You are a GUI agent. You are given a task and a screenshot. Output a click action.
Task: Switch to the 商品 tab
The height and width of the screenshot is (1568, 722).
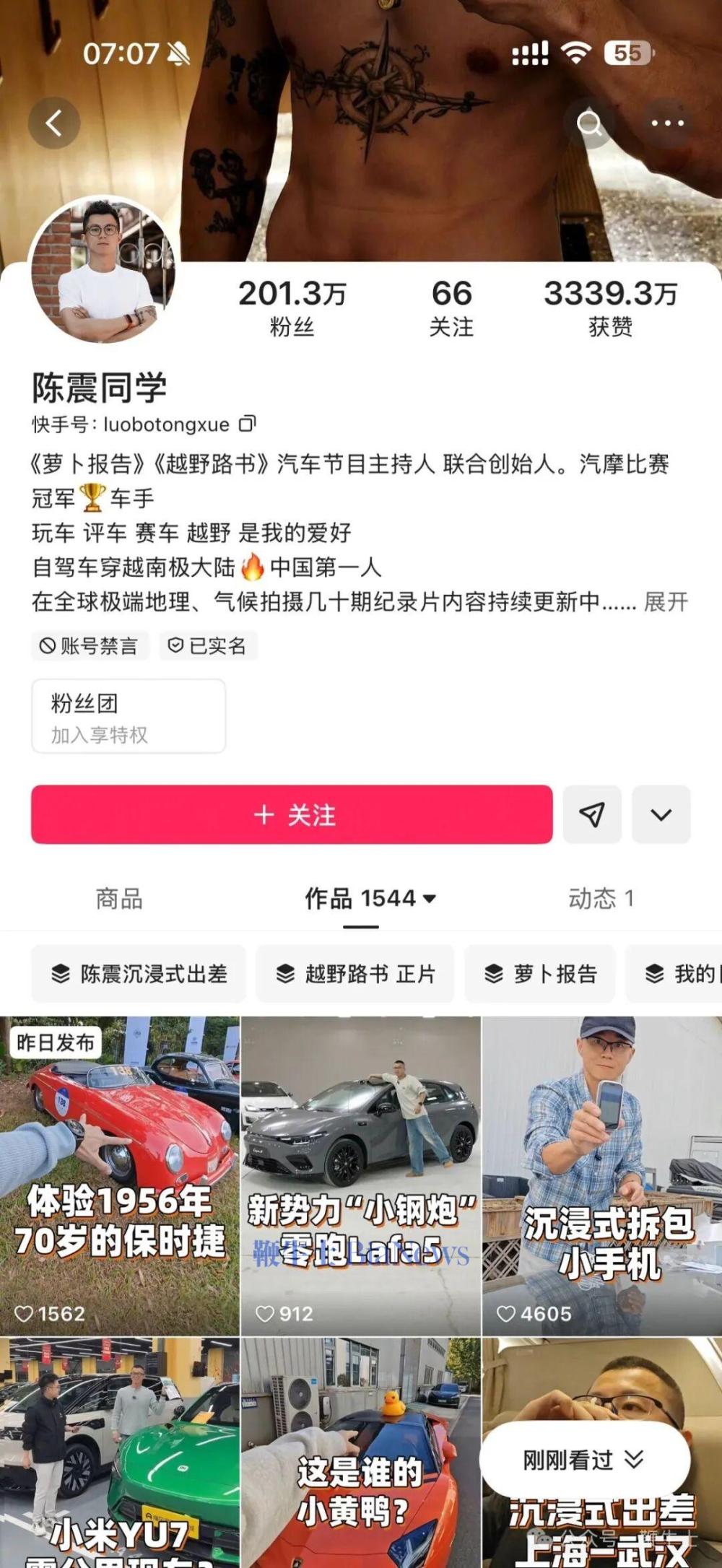[x=118, y=899]
